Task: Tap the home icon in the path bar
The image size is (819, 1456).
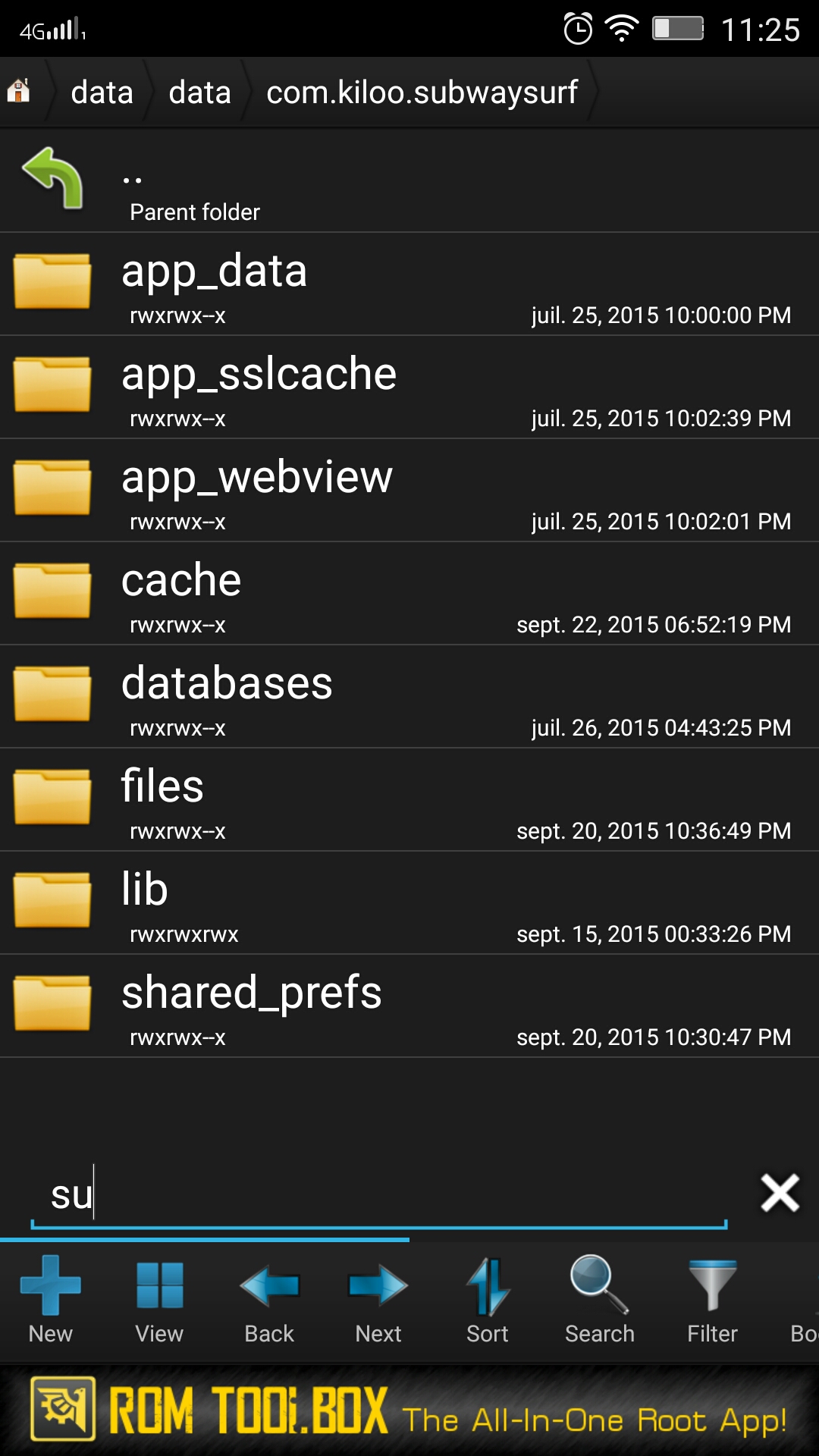Action: click(19, 92)
